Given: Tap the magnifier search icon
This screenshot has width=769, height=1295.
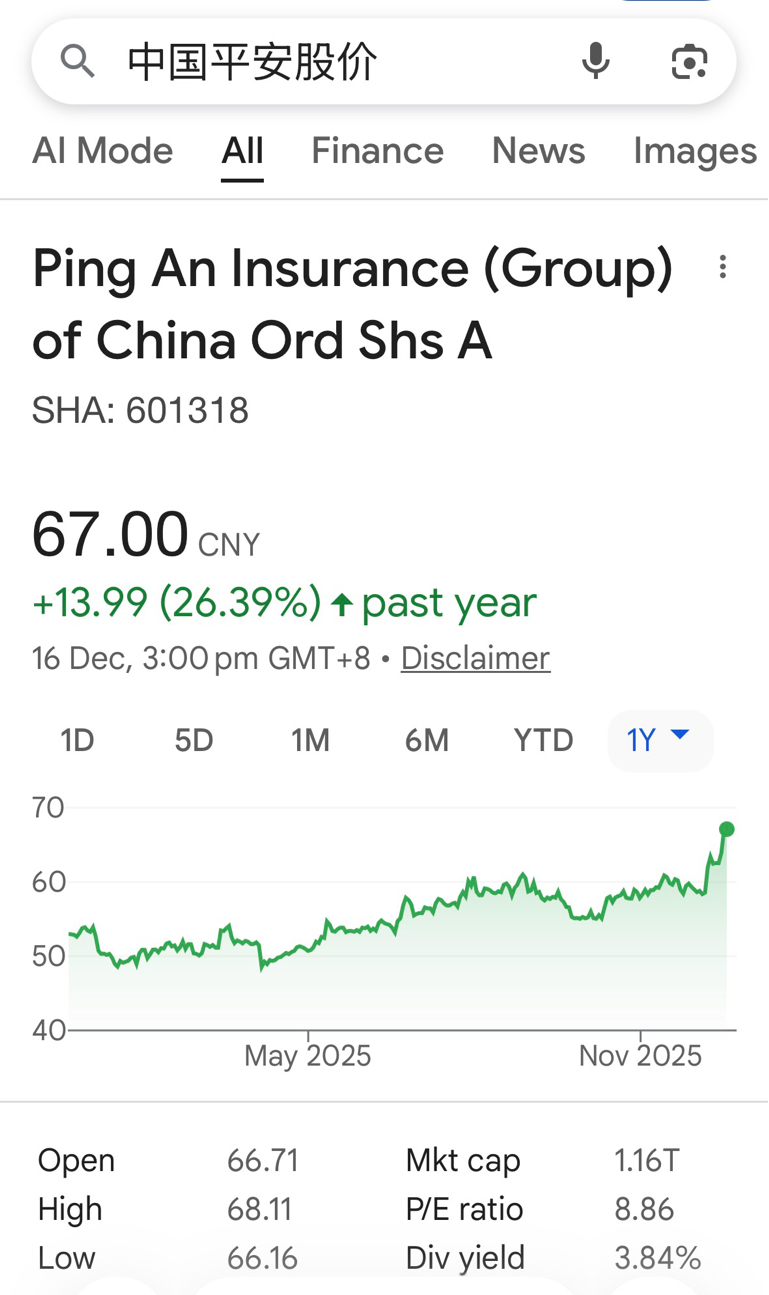Looking at the screenshot, I should pos(78,62).
